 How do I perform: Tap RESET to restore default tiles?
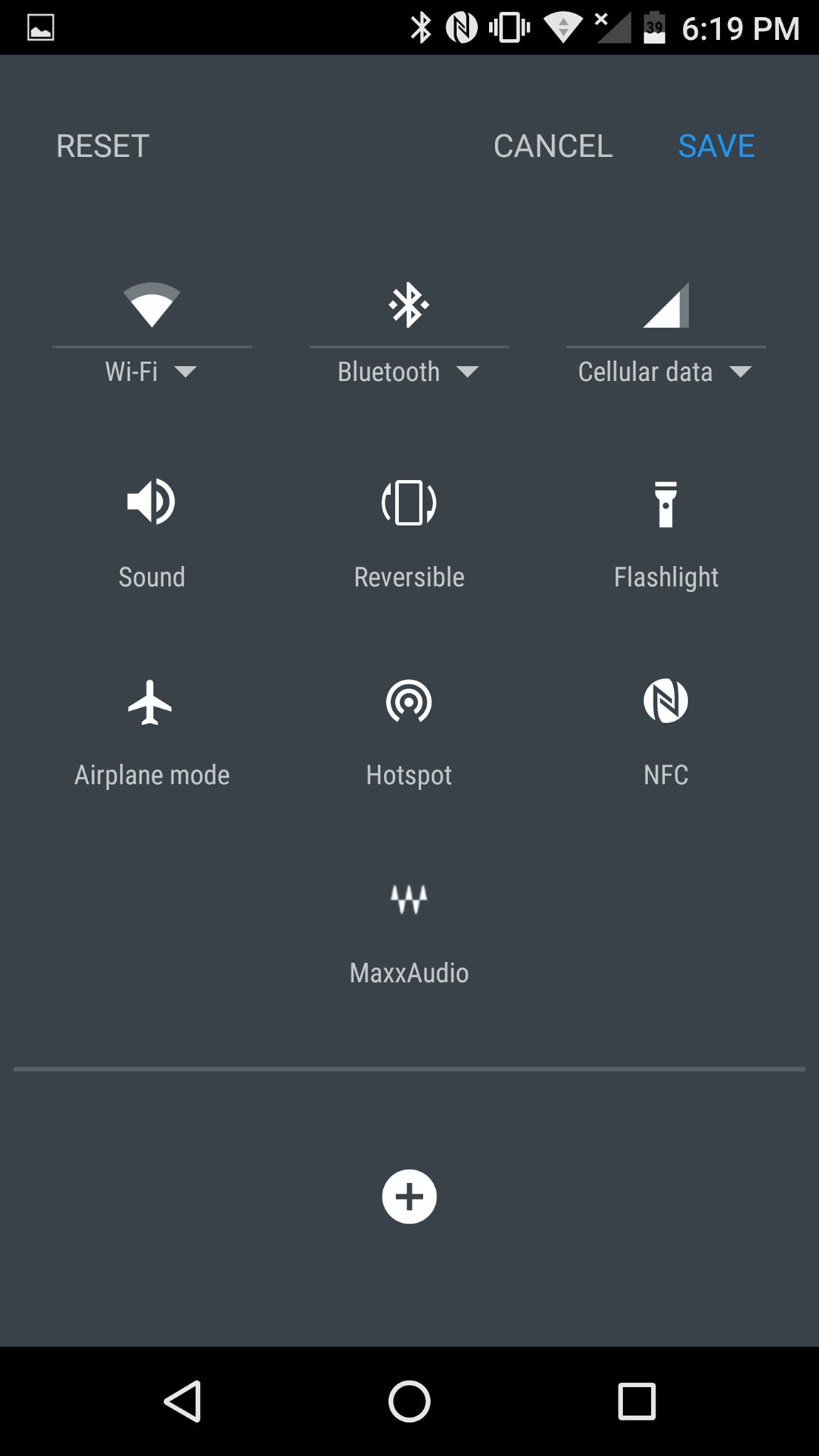click(x=102, y=146)
